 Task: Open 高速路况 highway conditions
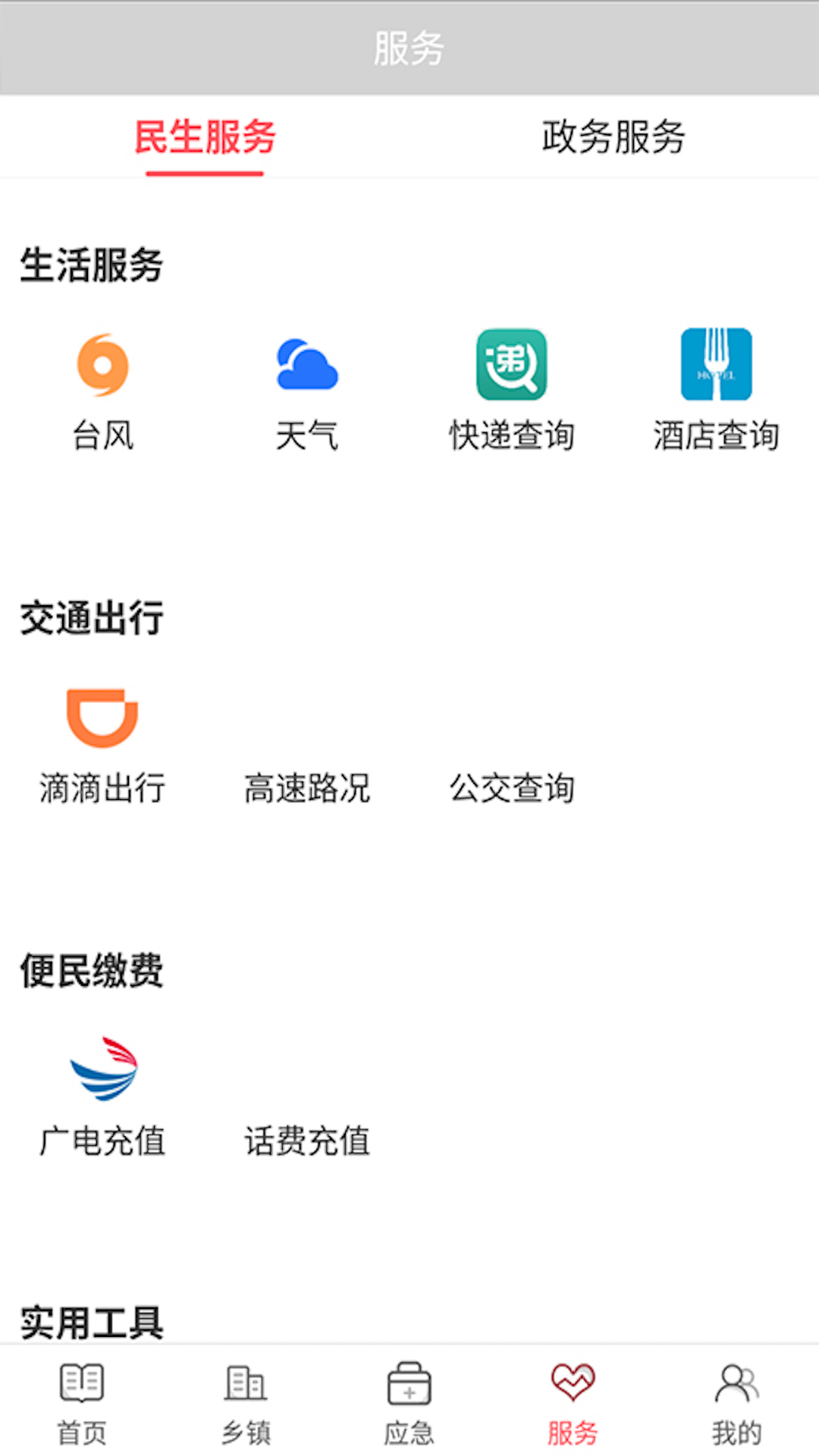(x=307, y=788)
